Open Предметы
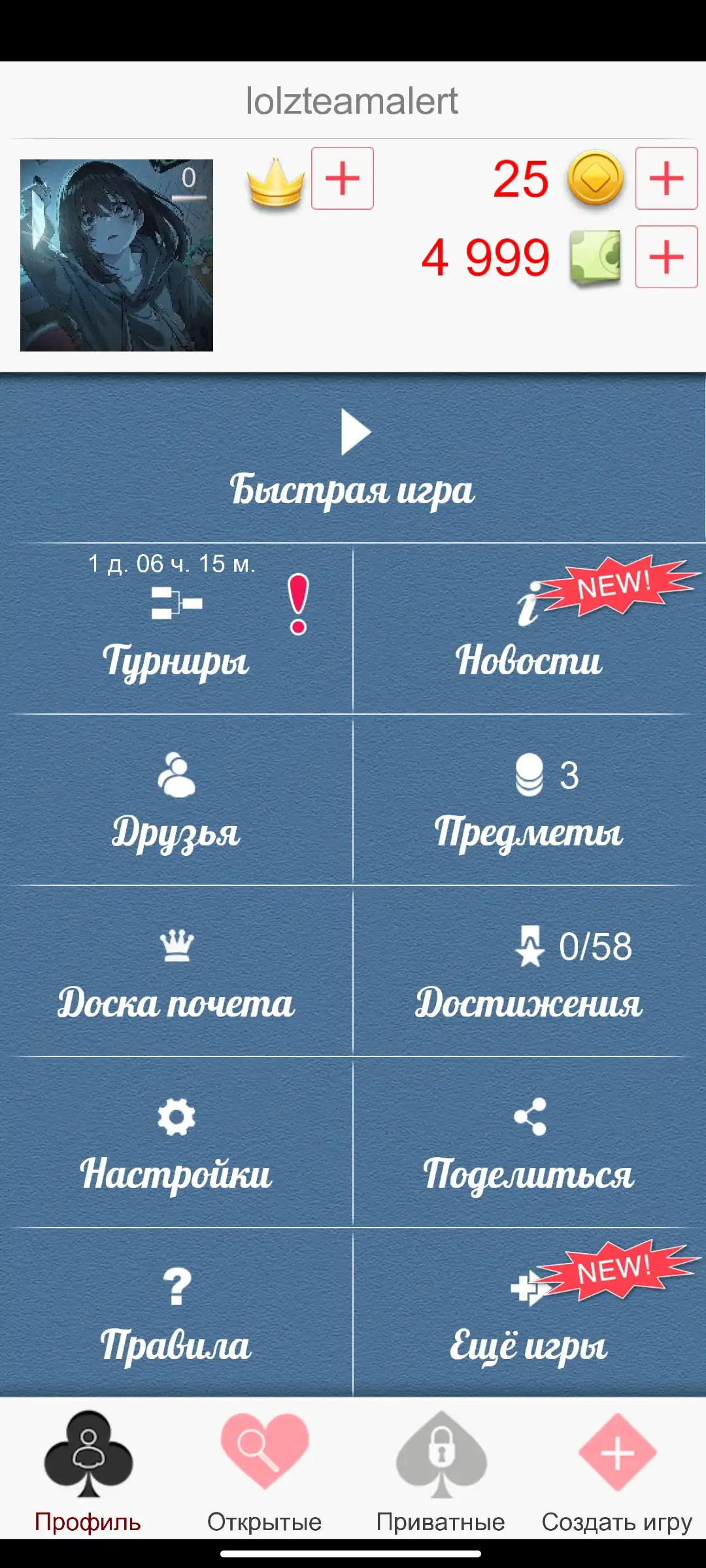This screenshot has width=706, height=1568. 529,800
